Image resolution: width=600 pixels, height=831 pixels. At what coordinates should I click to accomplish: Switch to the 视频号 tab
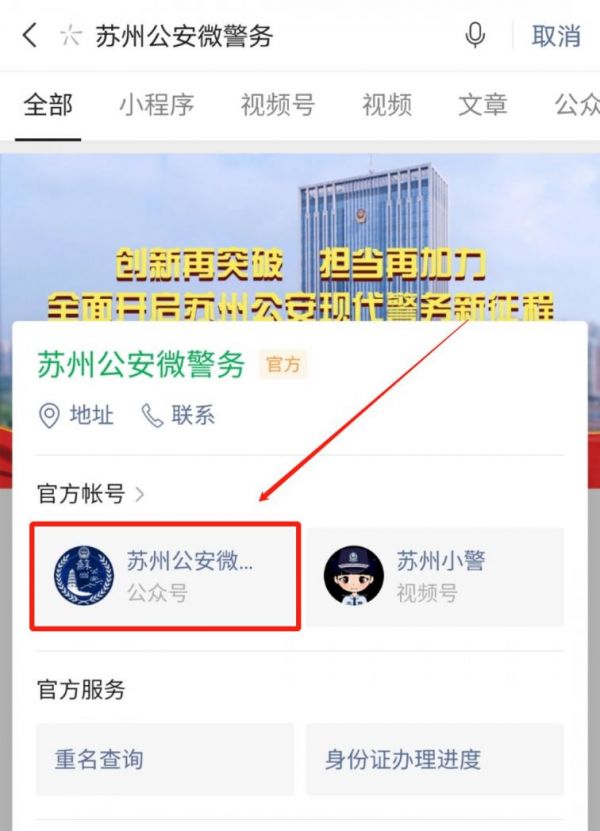[x=277, y=105]
